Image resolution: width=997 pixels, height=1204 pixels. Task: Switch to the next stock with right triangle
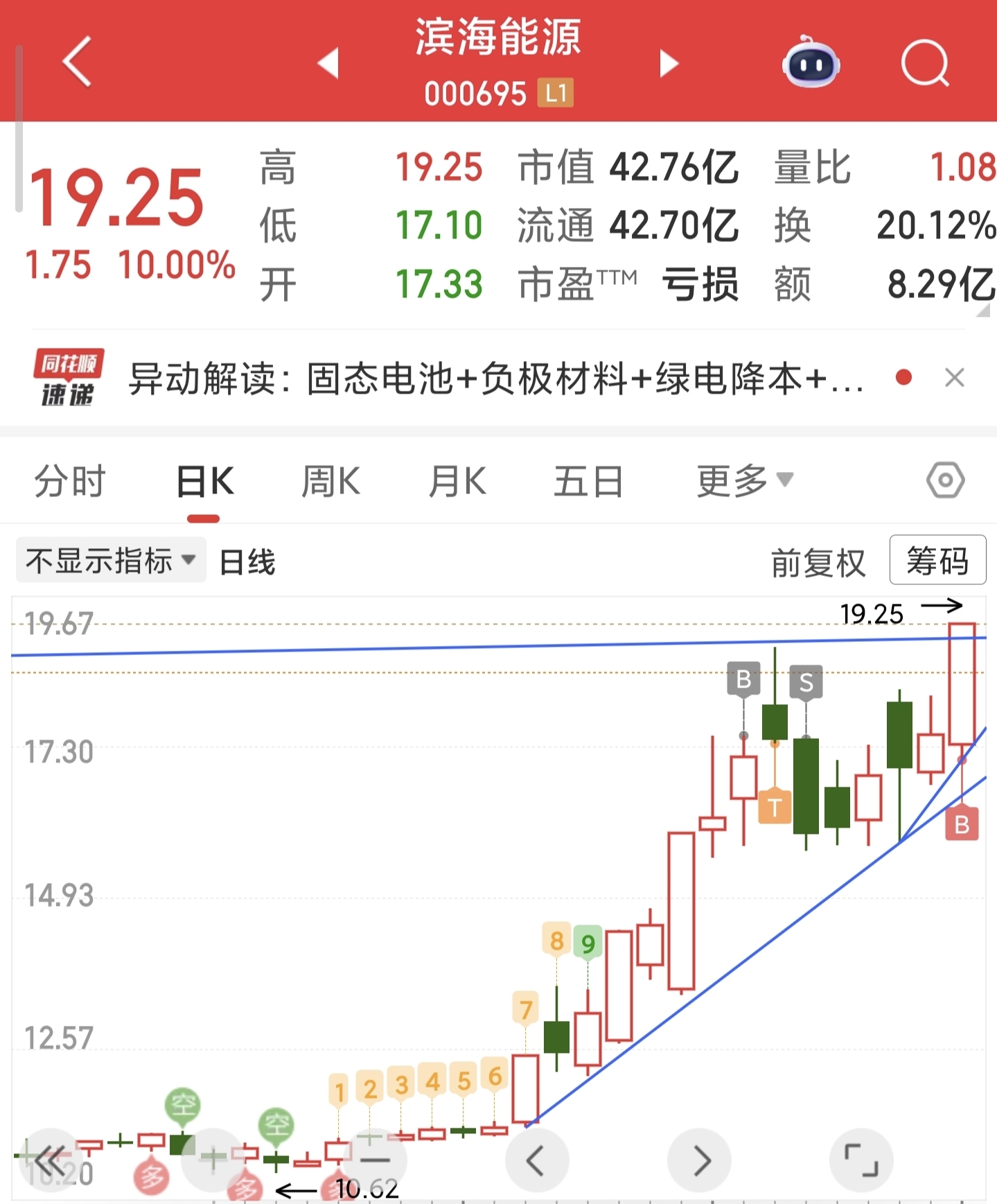click(x=668, y=63)
